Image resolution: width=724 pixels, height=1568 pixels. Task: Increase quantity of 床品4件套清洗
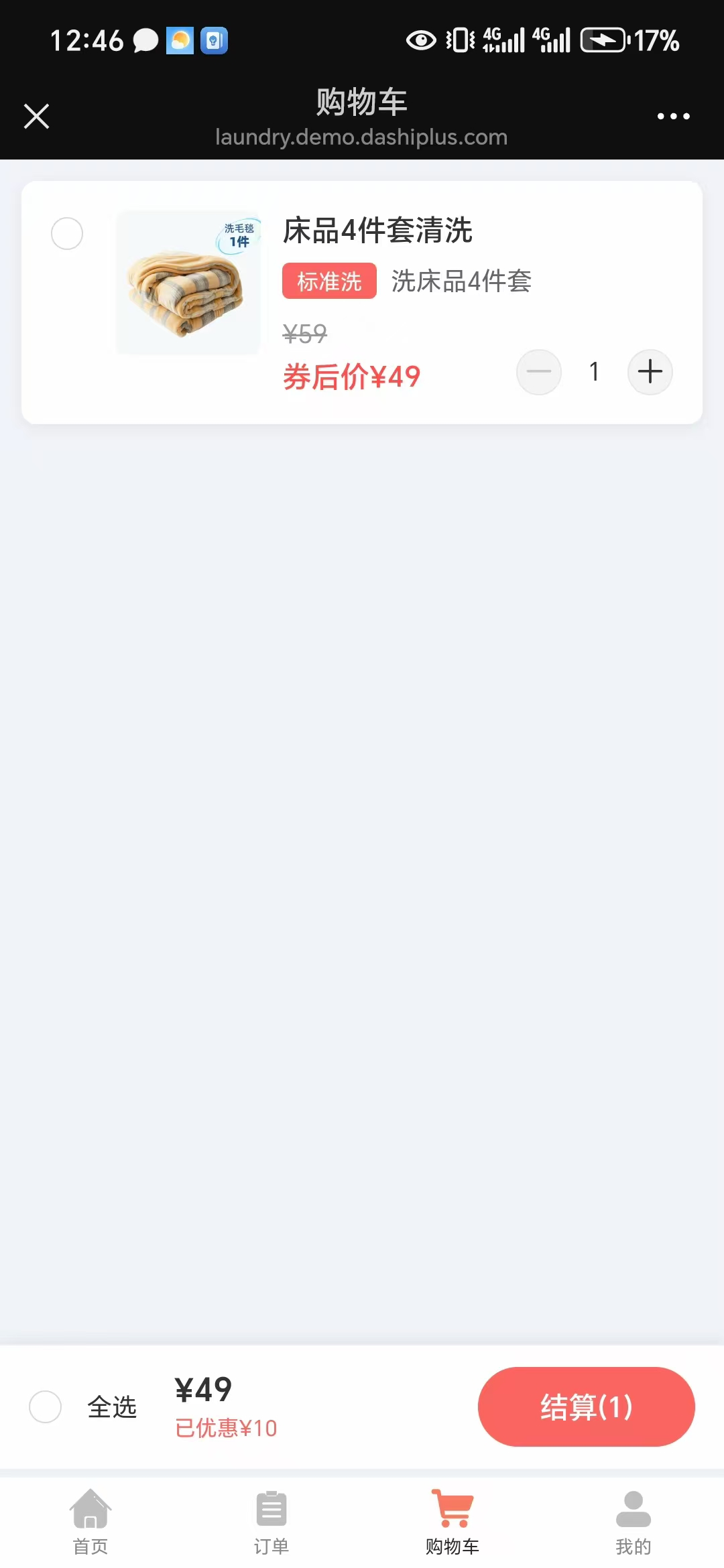(x=650, y=372)
